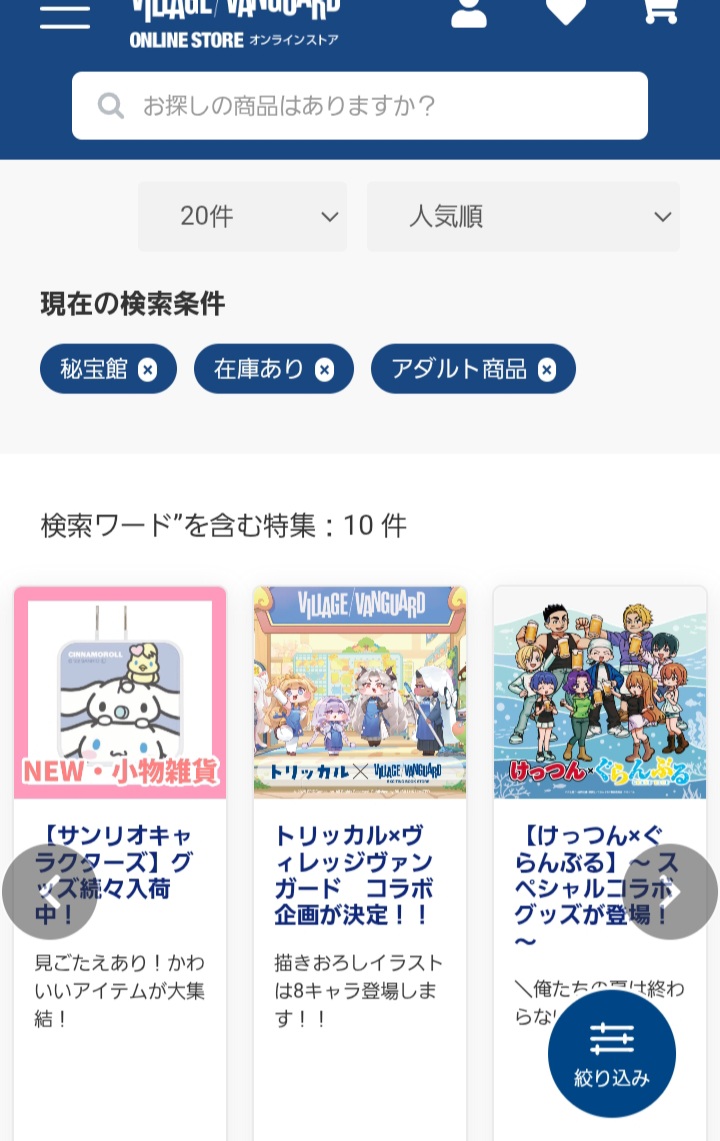
Task: View favorites heart icon
Action: 566,12
